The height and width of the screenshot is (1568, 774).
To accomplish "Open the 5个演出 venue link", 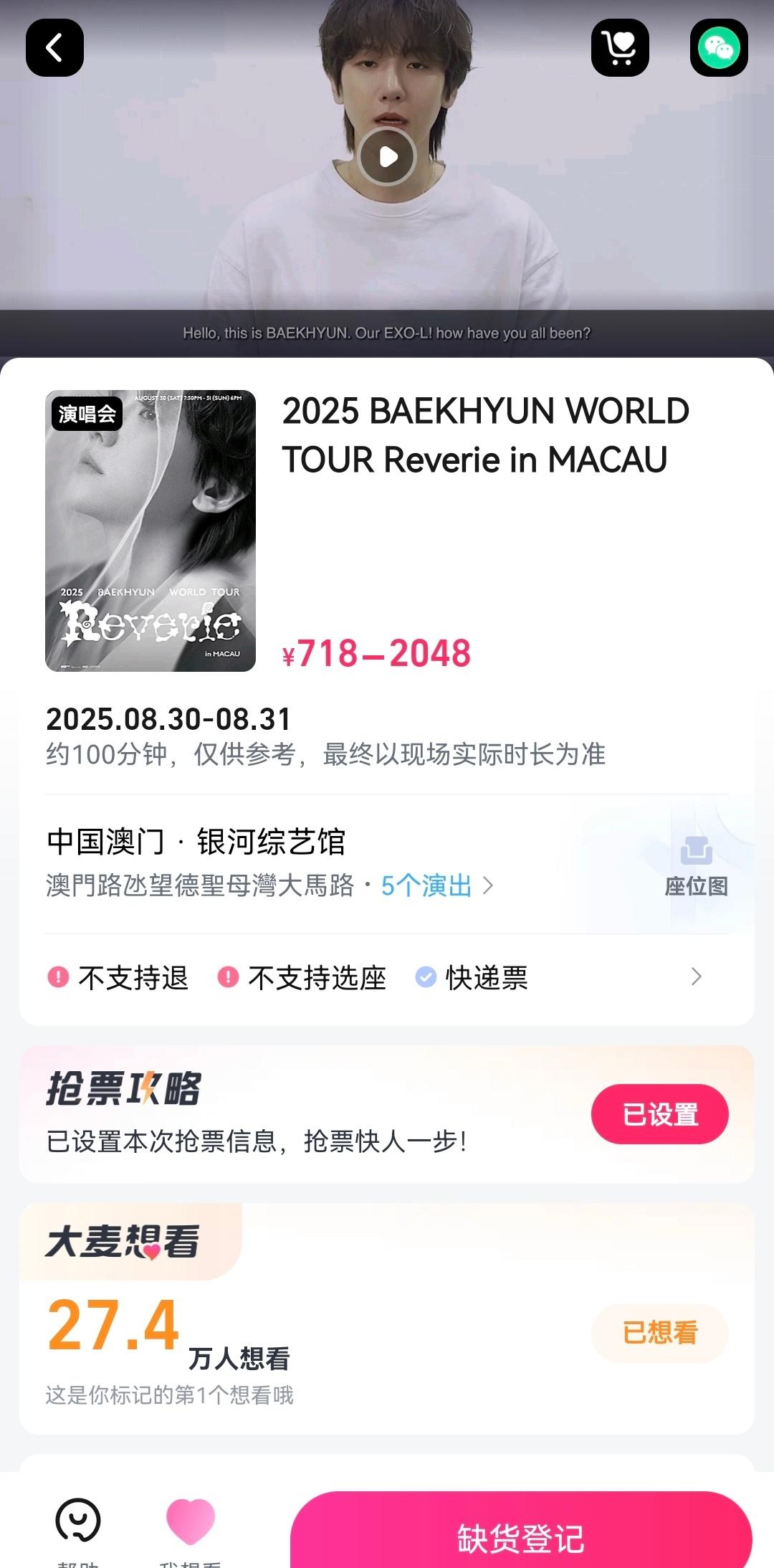I will 436,886.
